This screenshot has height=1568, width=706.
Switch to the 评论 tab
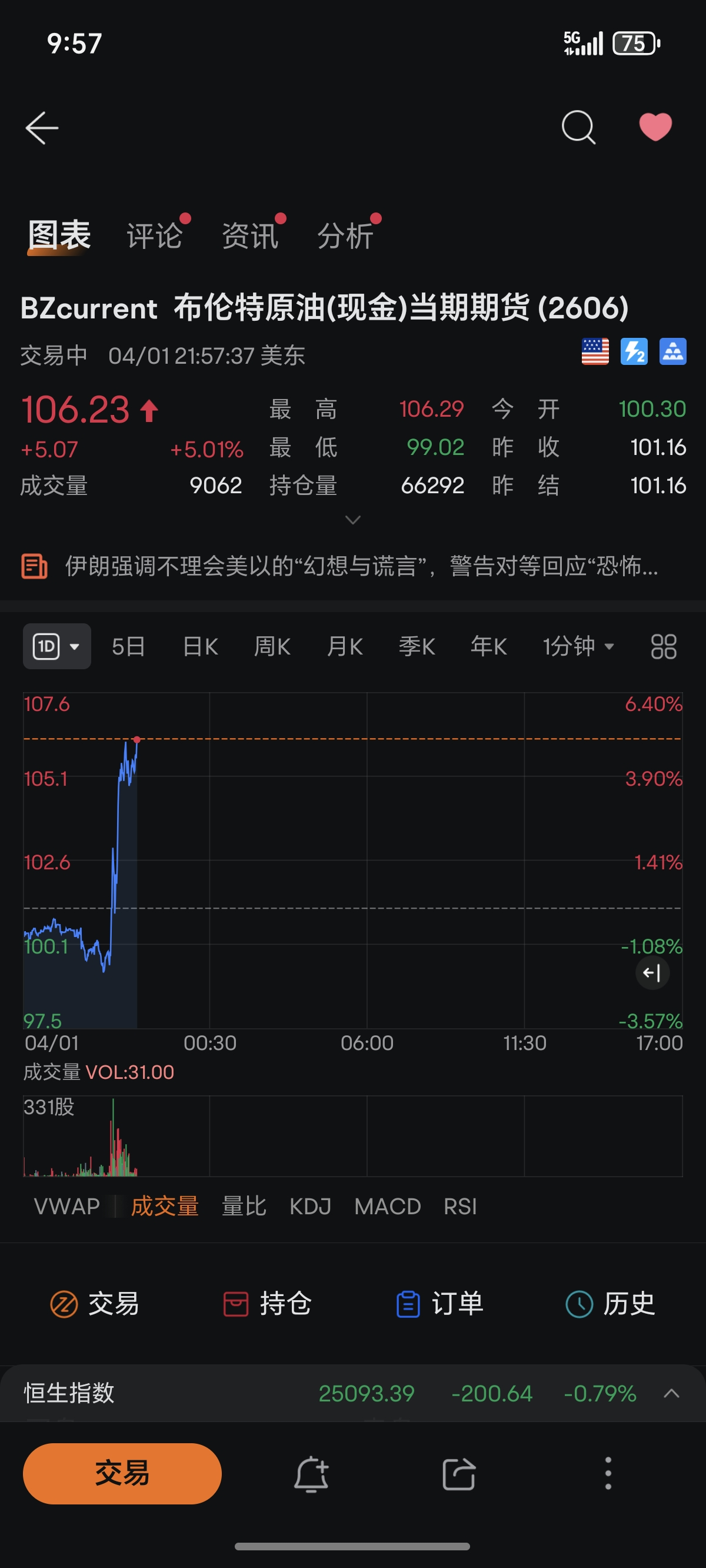pos(155,235)
